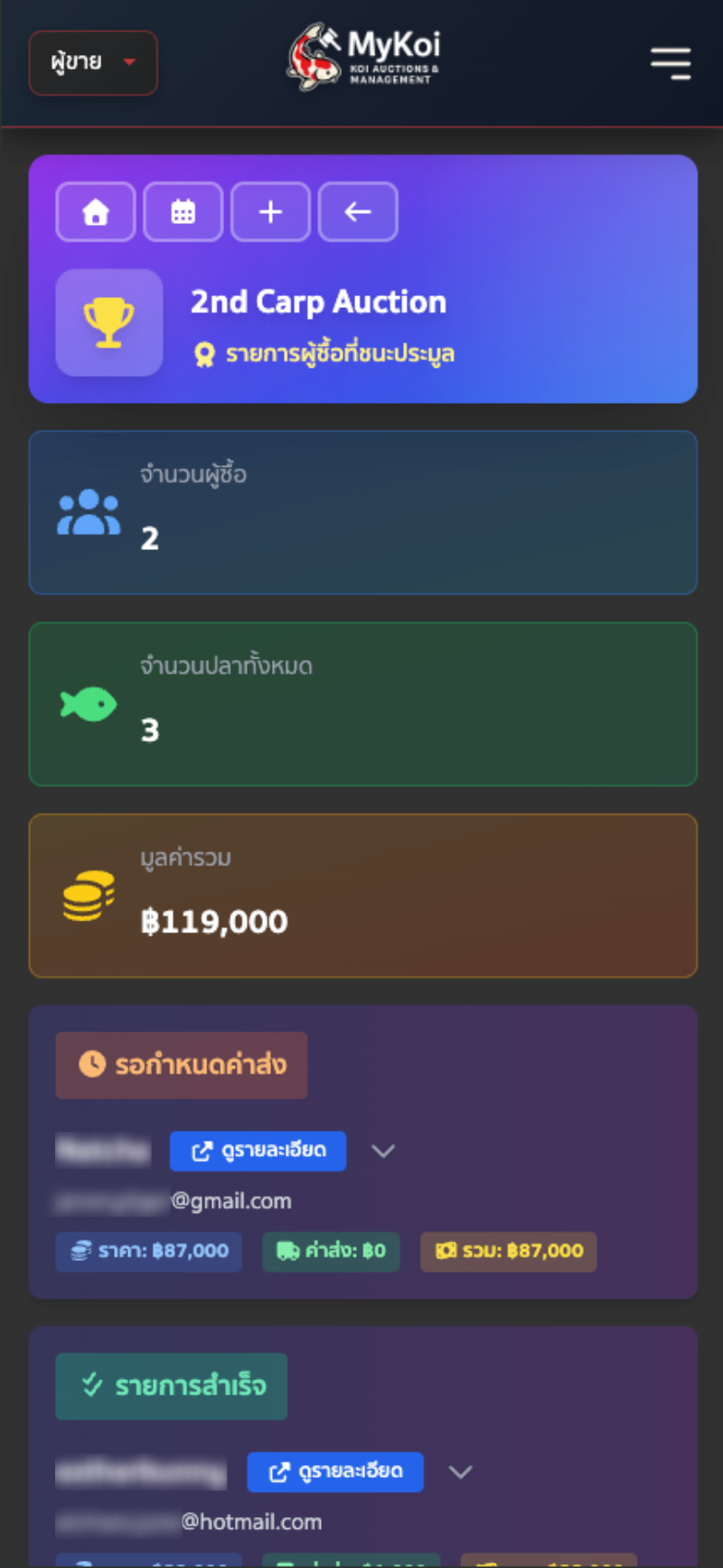The width and height of the screenshot is (723, 1568).
Task: Go back with the left arrow button
Action: (358, 212)
